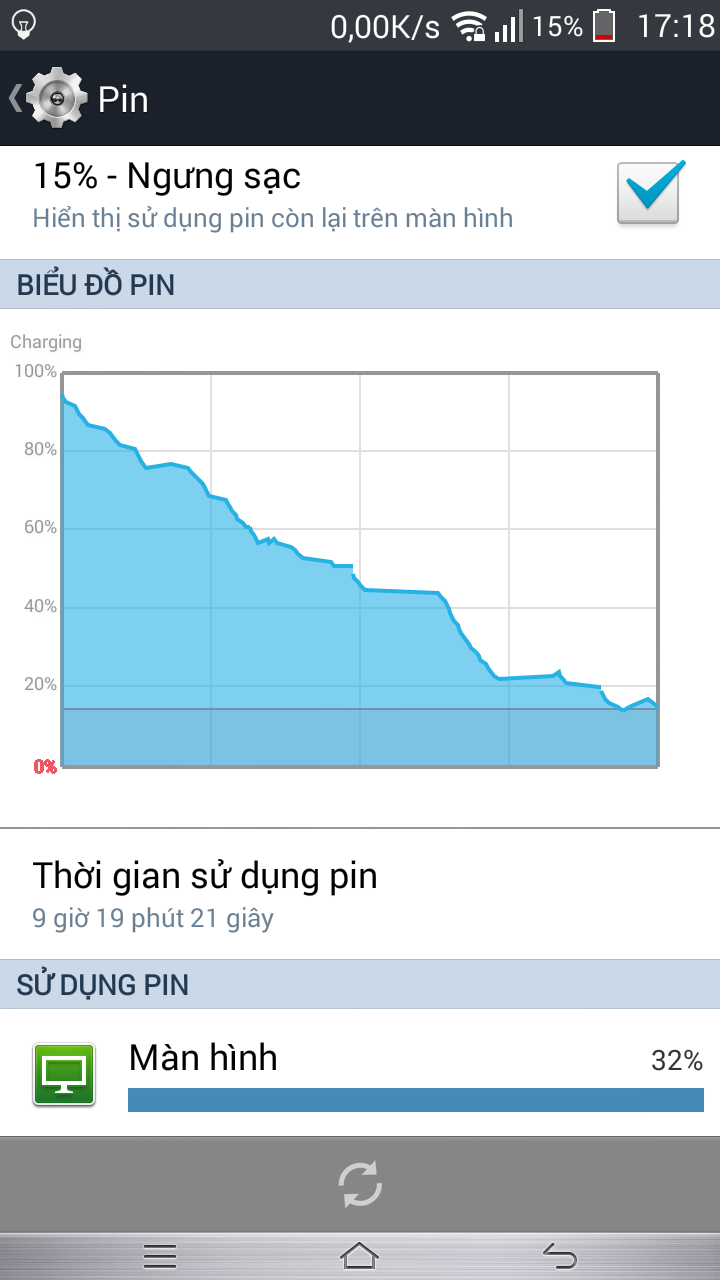Image resolution: width=720 pixels, height=1280 pixels.
Task: Open Màn hình battery usage details
Action: tap(360, 1073)
